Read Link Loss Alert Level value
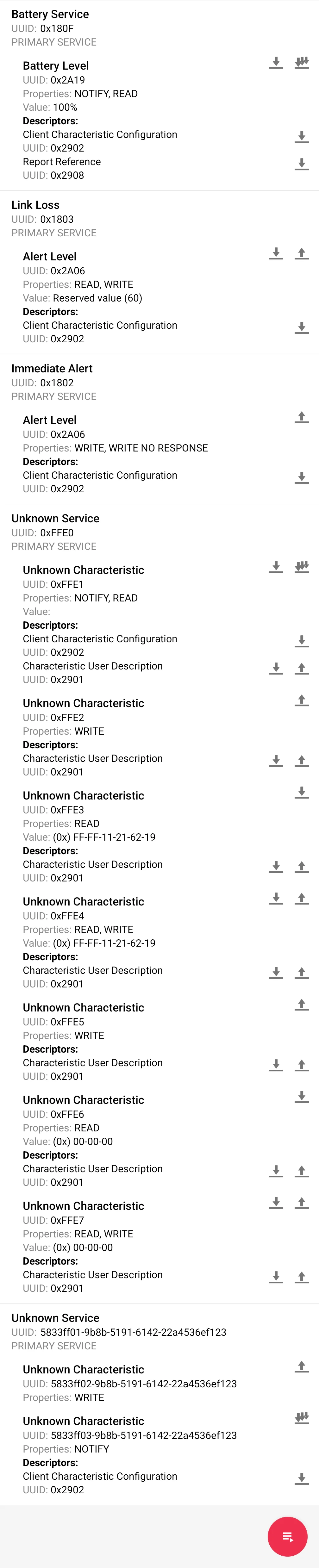Viewport: 319px width, 1568px height. click(276, 253)
